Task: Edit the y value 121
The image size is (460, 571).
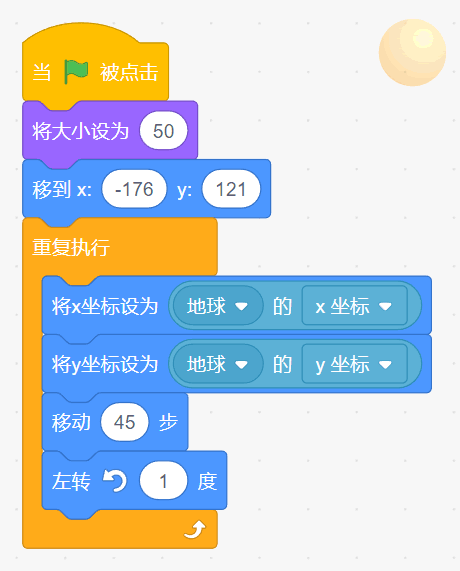Action: 231,189
